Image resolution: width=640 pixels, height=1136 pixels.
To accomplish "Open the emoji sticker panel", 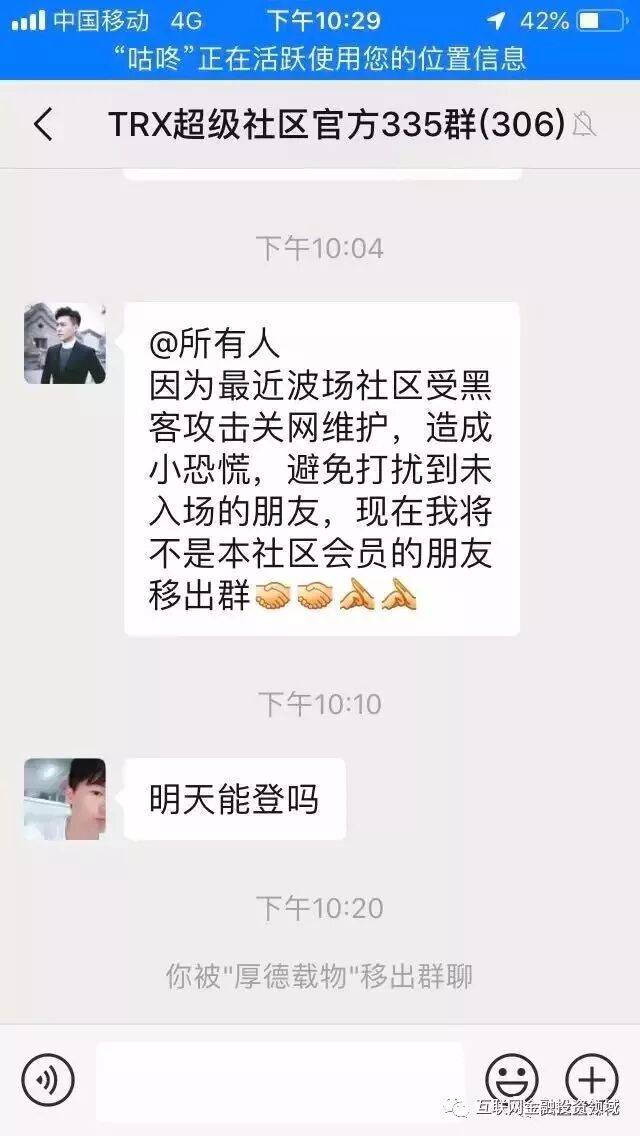I will click(x=511, y=1080).
